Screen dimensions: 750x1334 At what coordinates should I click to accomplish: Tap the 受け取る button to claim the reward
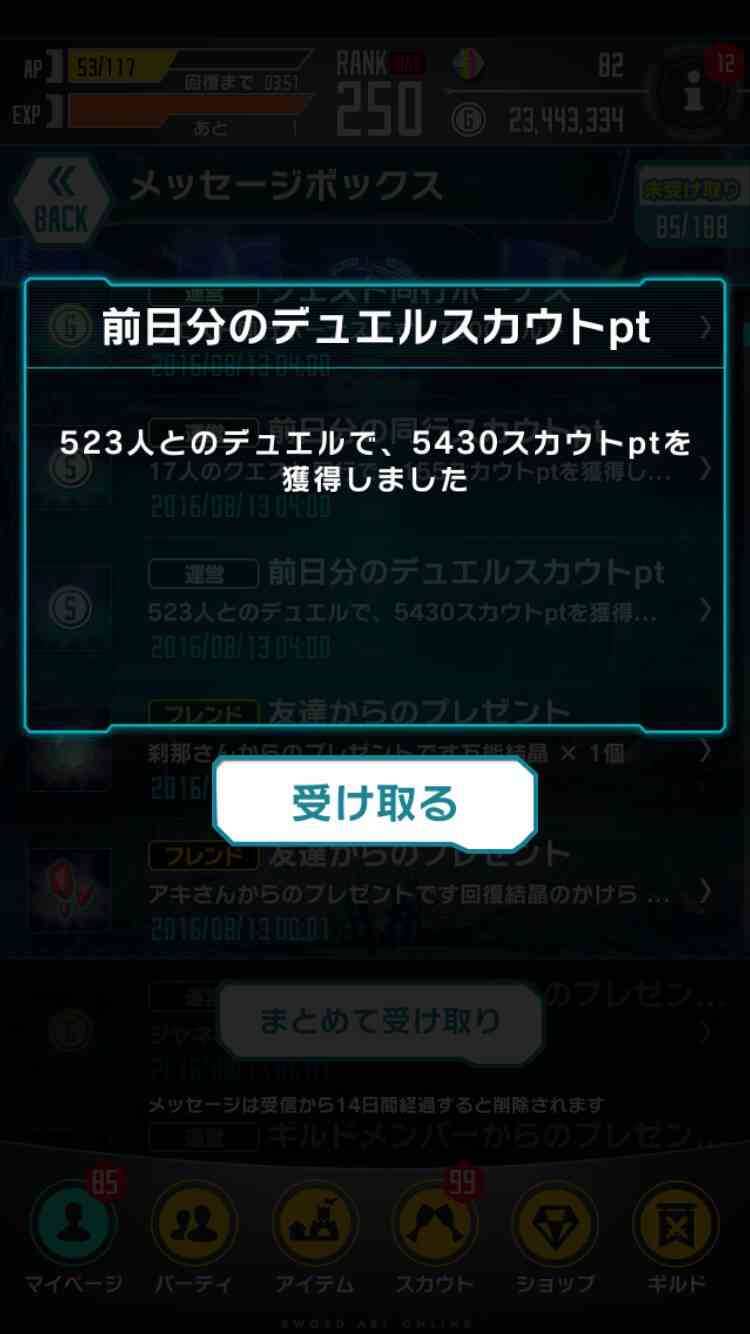point(375,804)
